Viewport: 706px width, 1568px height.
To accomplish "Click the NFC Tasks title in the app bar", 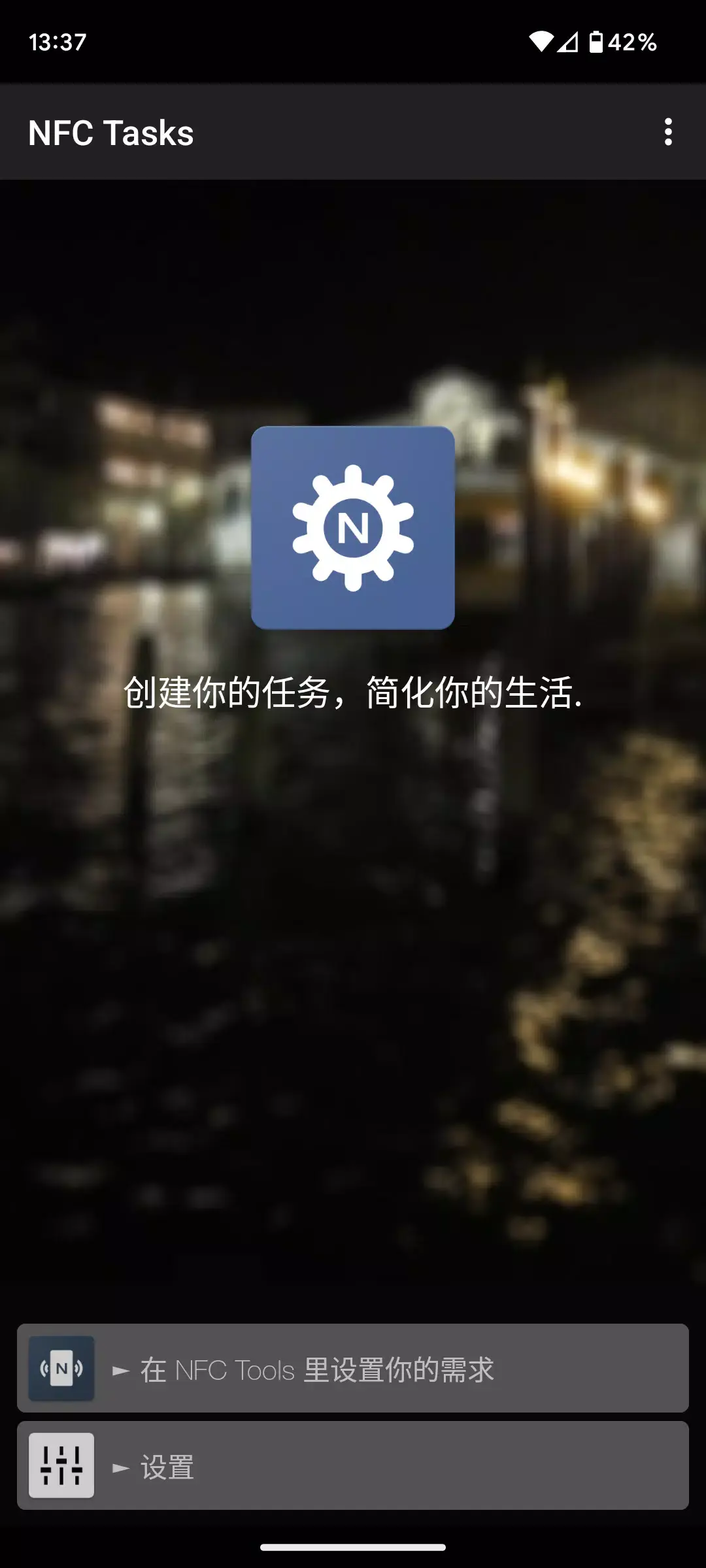I will pyautogui.click(x=112, y=133).
